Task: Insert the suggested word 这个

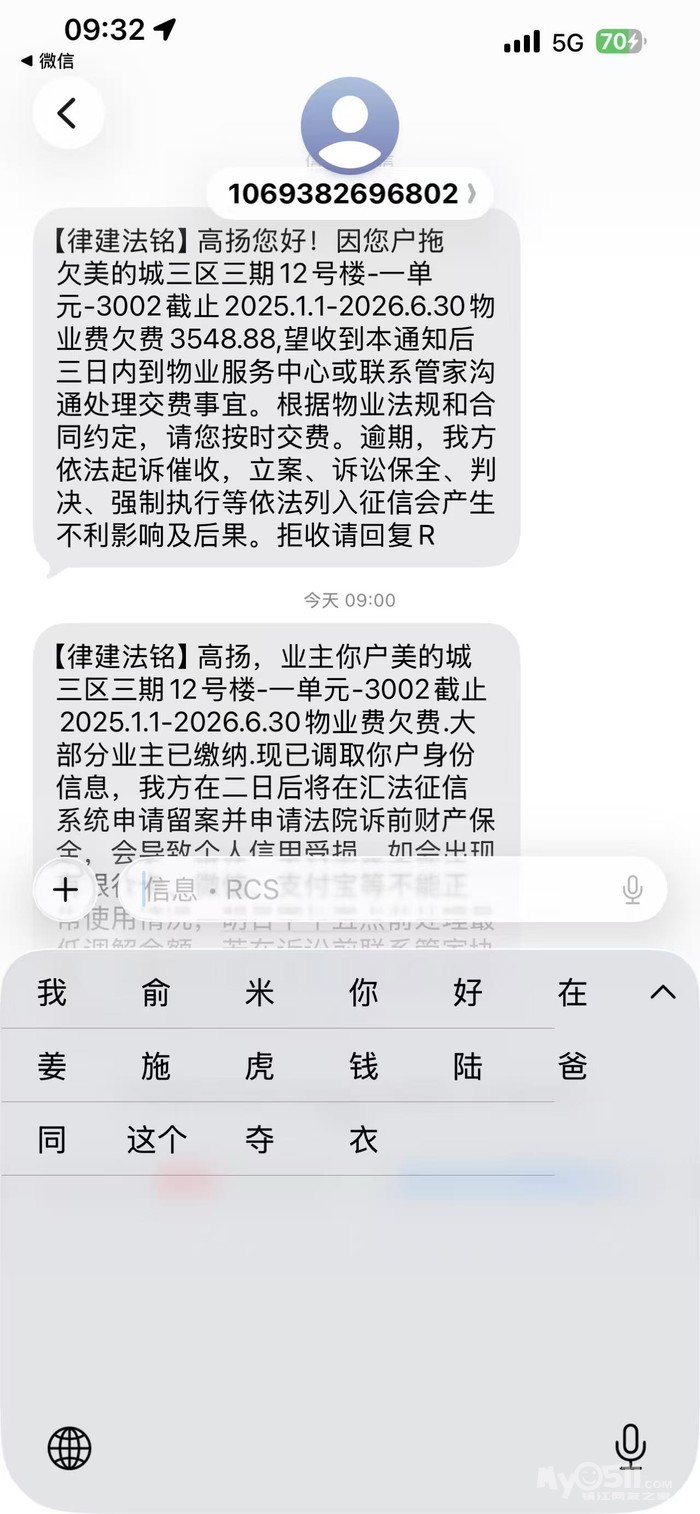Action: [157, 1139]
